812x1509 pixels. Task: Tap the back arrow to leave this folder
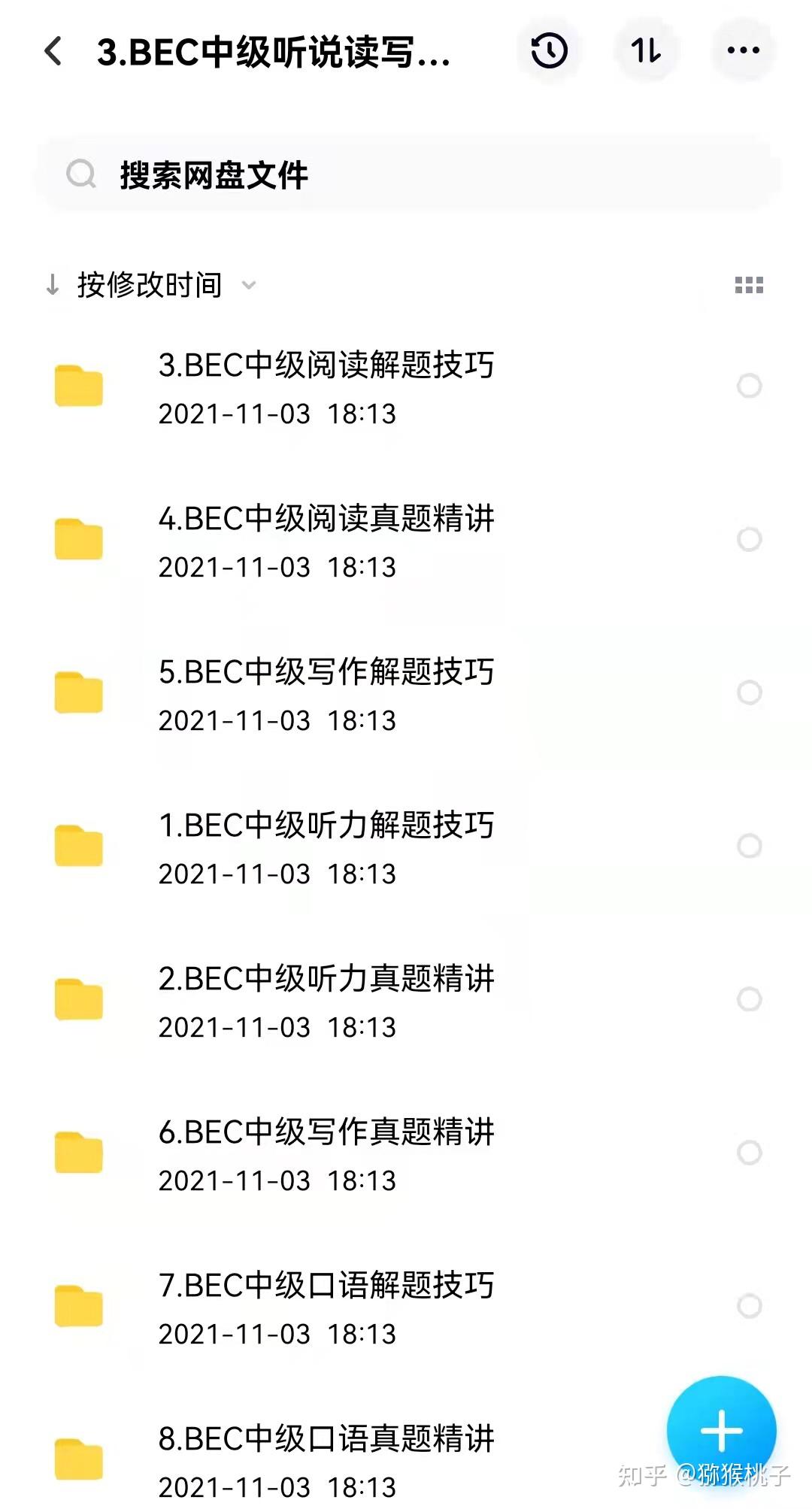point(51,50)
